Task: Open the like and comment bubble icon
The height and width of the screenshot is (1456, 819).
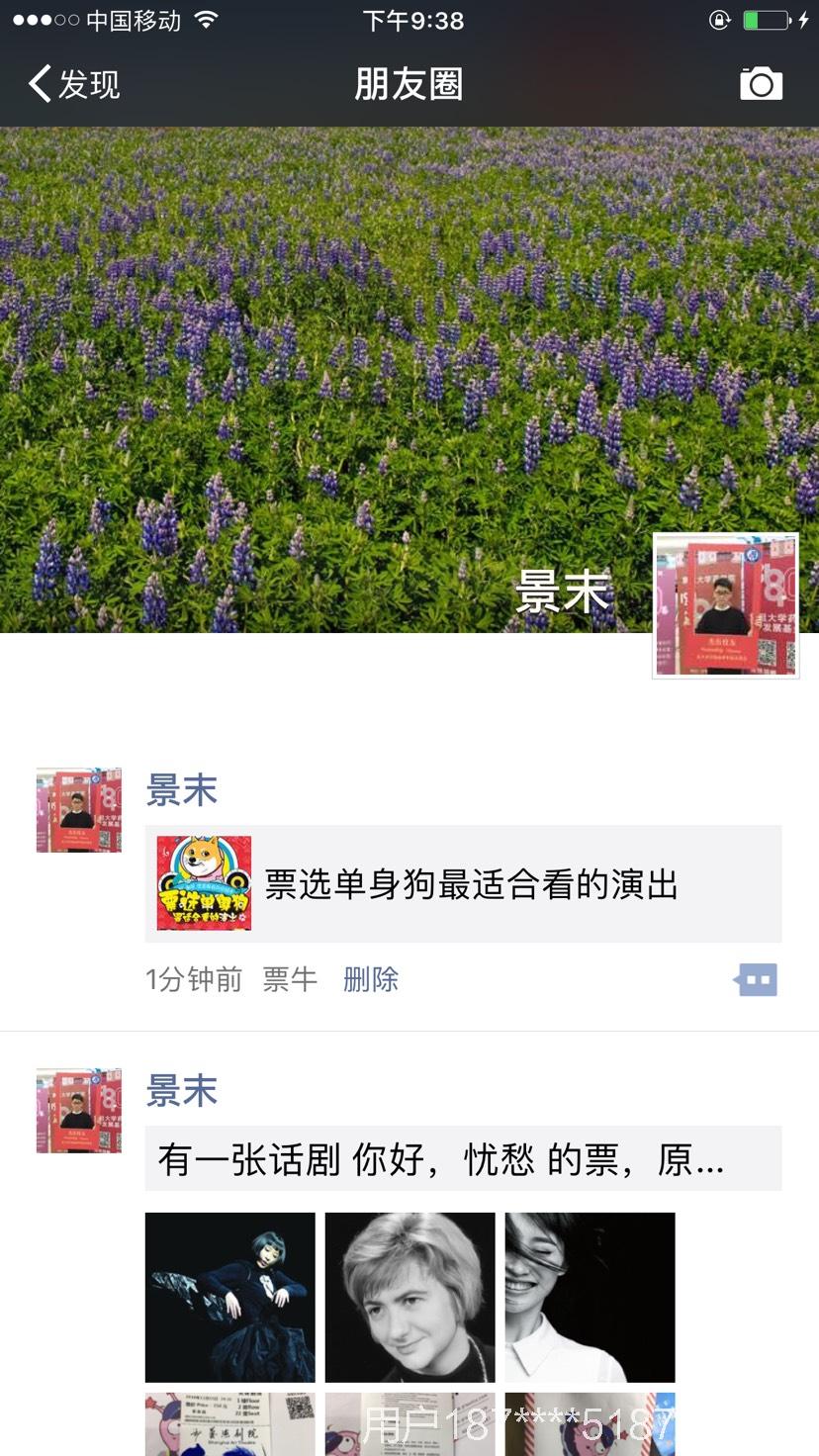Action: point(756,979)
